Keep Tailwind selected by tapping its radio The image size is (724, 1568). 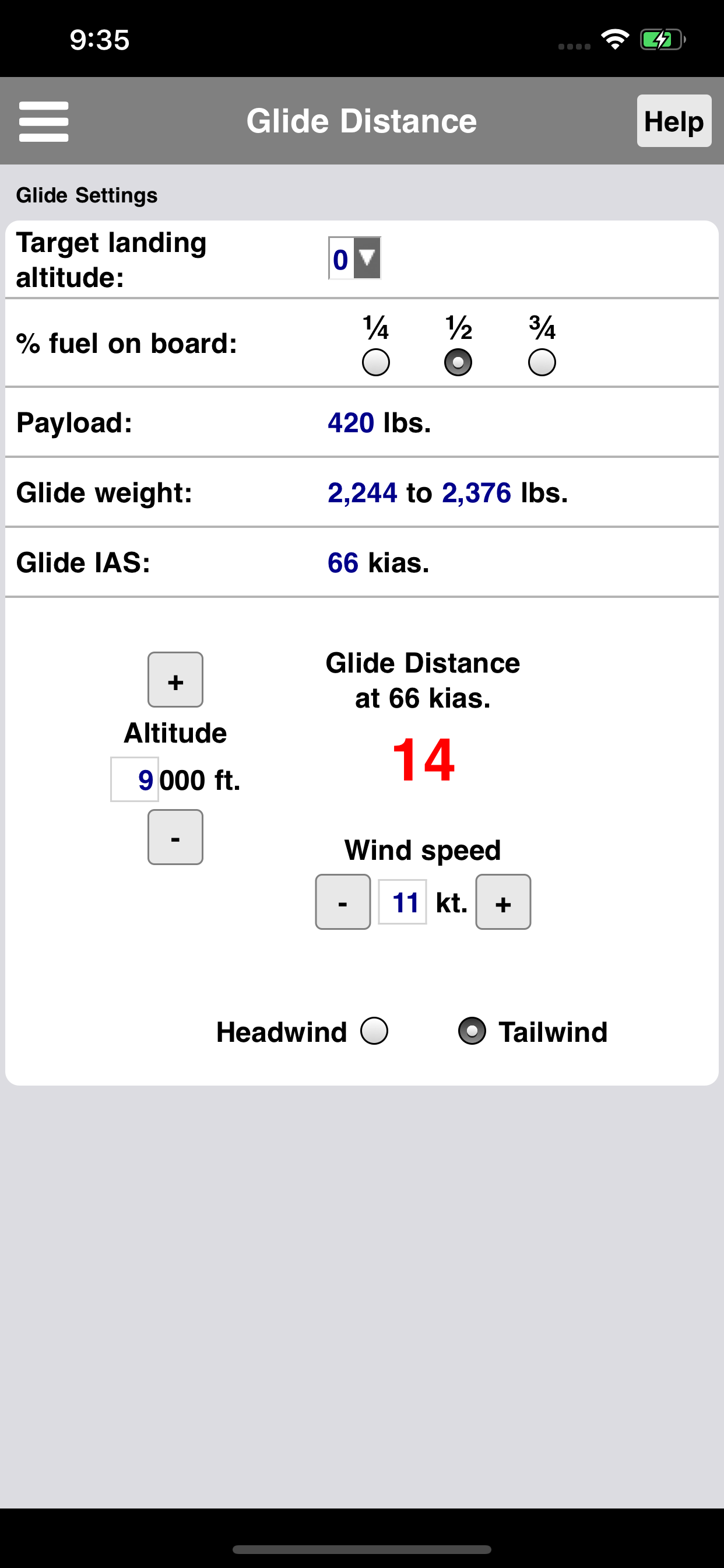(473, 1031)
